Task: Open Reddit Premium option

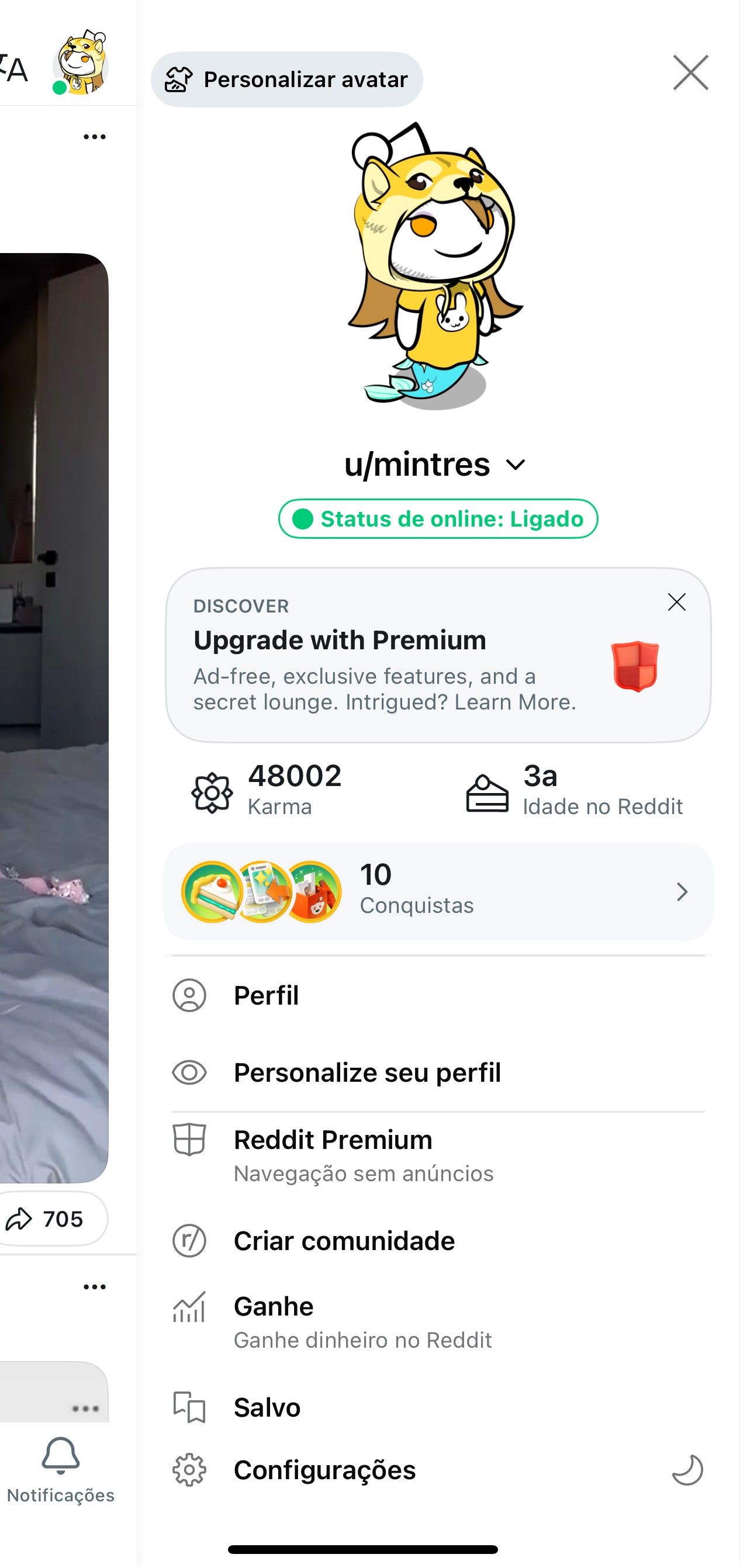Action: 438,1155
